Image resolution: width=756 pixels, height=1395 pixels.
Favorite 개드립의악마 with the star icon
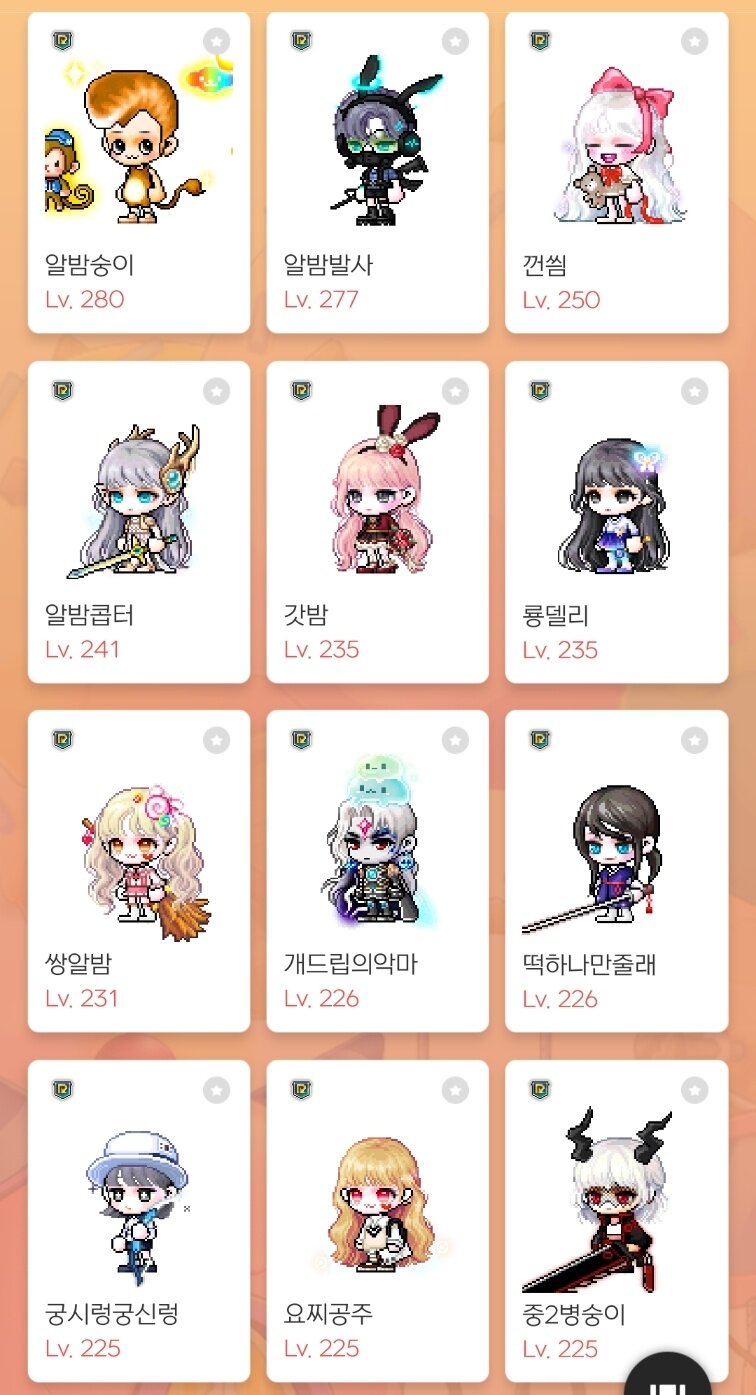(455, 740)
